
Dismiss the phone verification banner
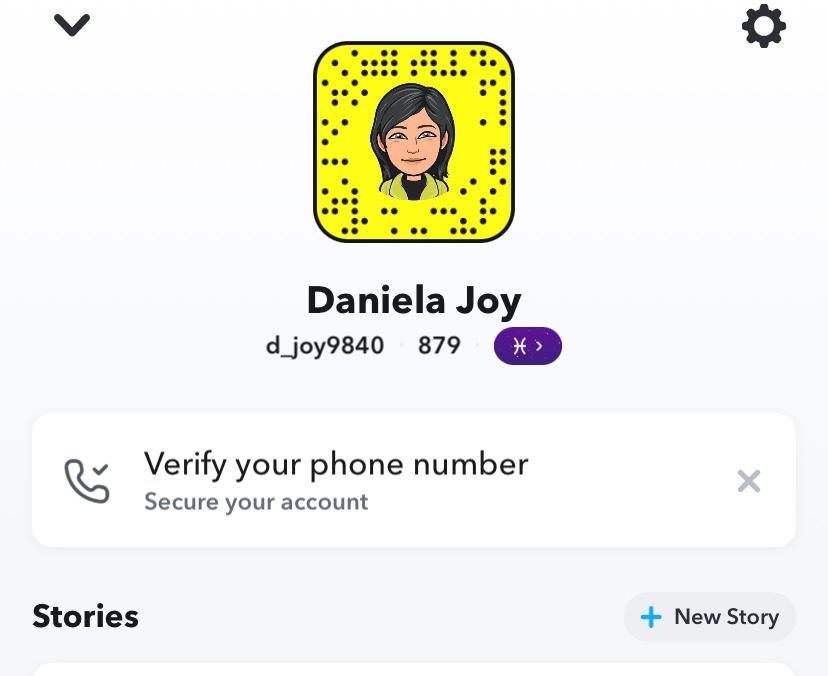[x=748, y=481]
